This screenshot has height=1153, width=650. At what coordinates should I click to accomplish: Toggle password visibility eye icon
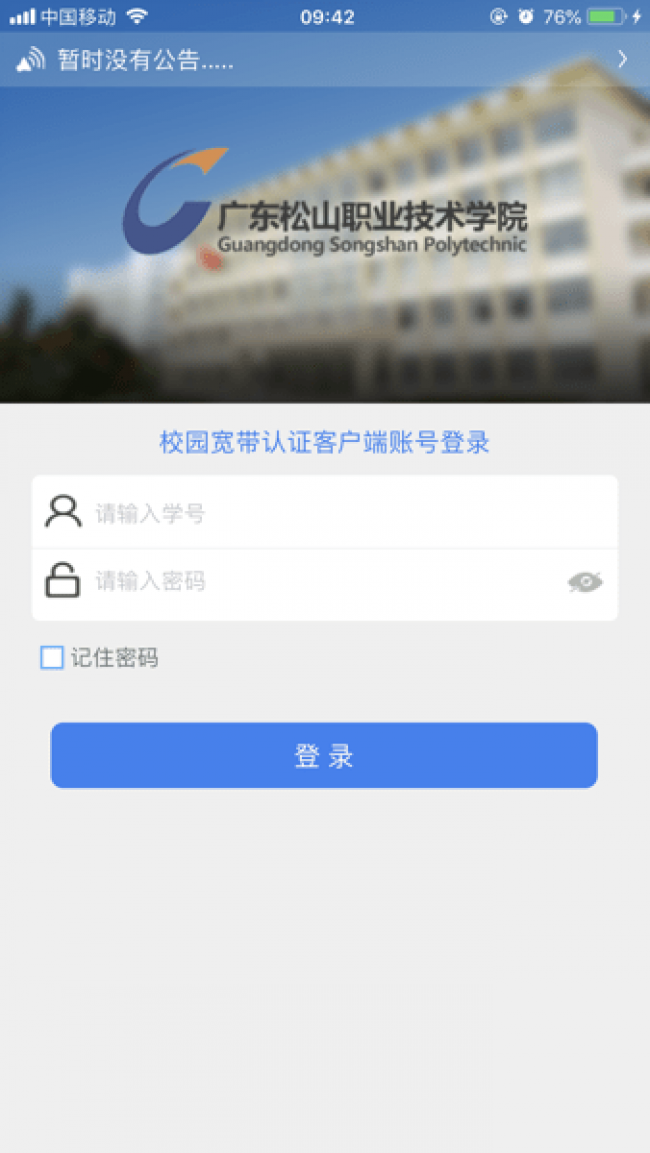tap(585, 582)
